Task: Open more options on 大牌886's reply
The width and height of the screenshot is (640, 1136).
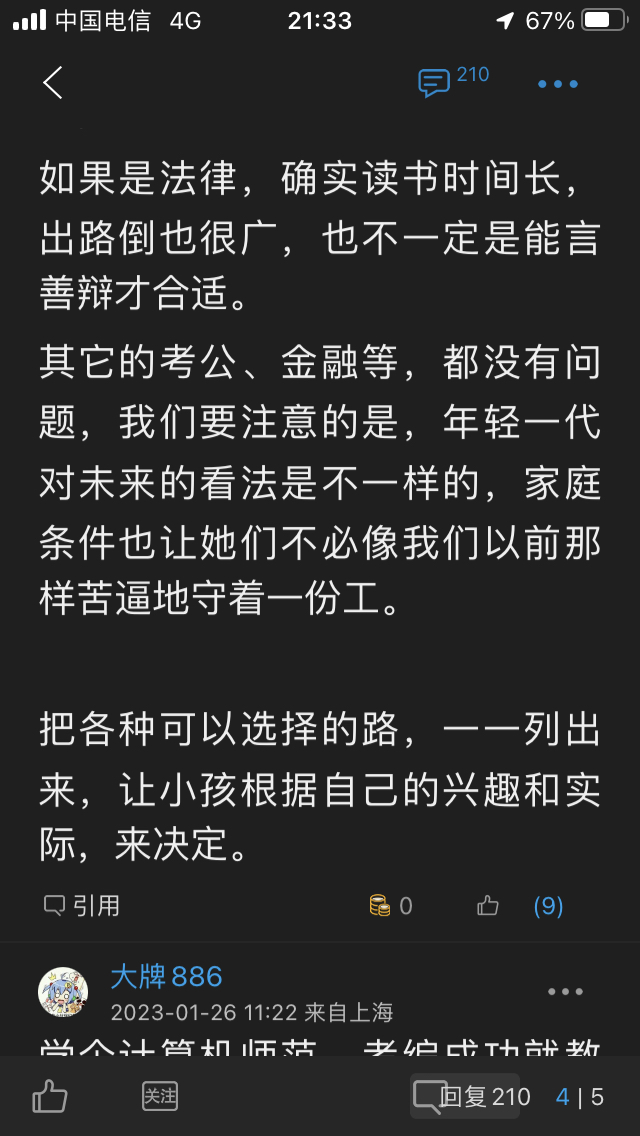Action: [565, 992]
